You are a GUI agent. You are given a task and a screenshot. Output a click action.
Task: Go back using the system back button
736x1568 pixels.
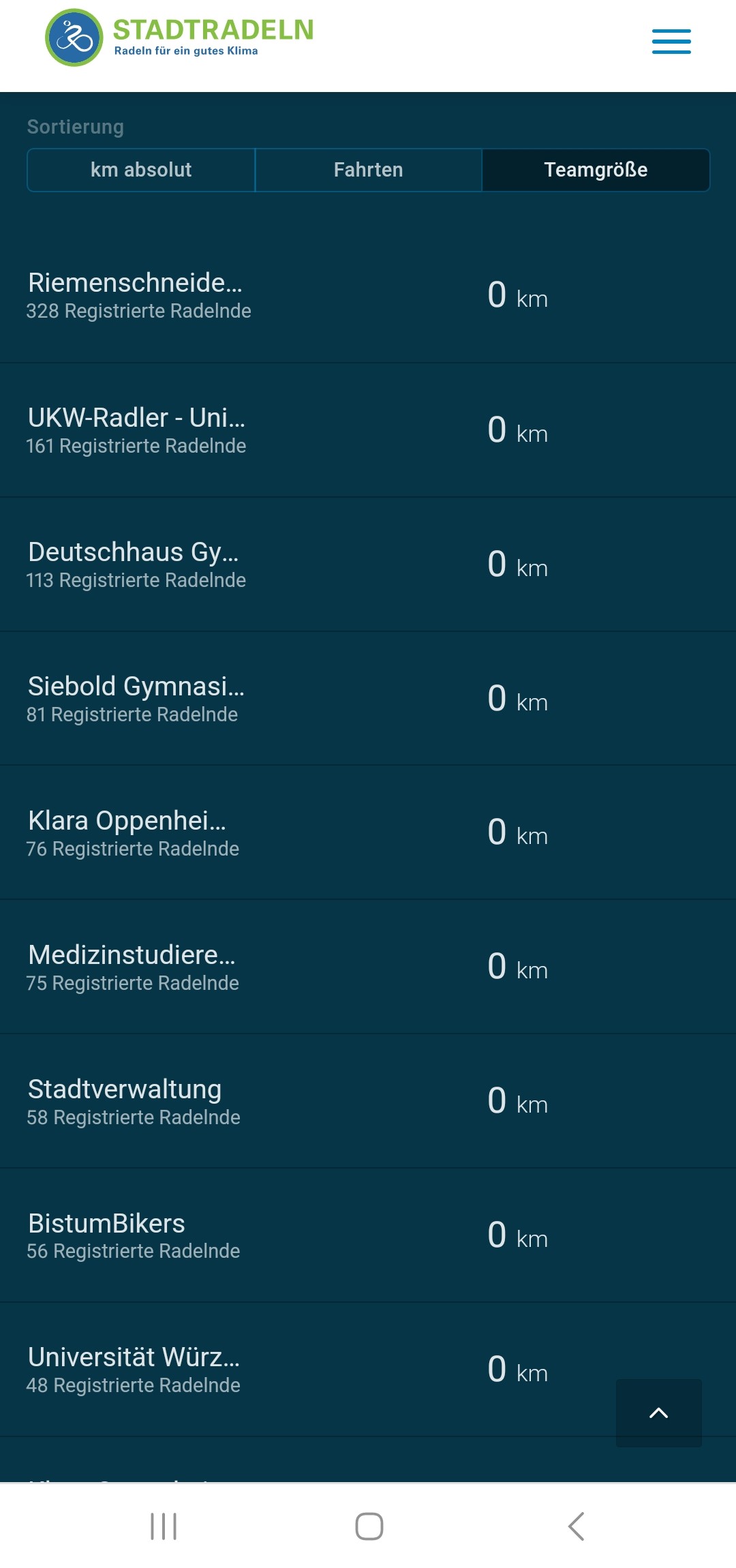577,1526
